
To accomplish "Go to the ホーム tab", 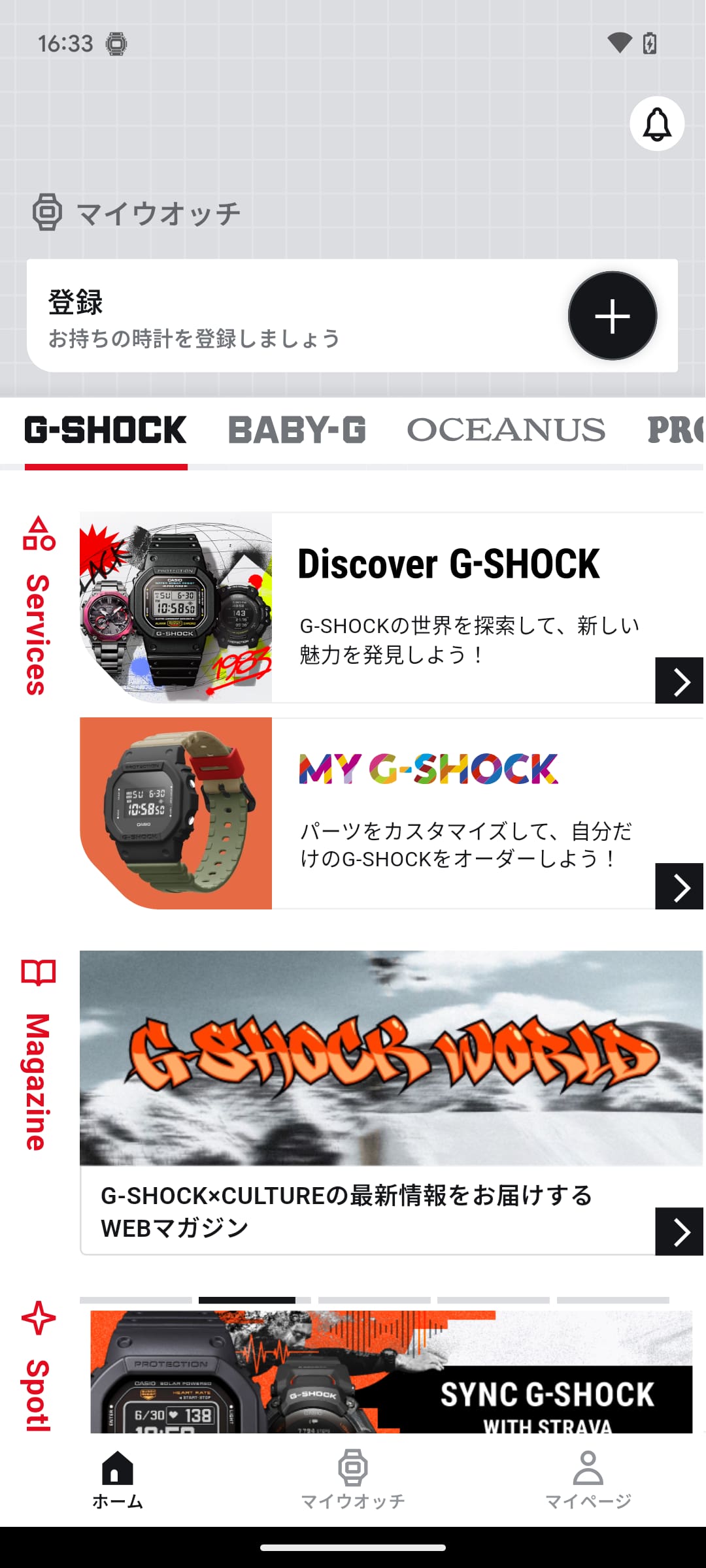I will tap(118, 1479).
